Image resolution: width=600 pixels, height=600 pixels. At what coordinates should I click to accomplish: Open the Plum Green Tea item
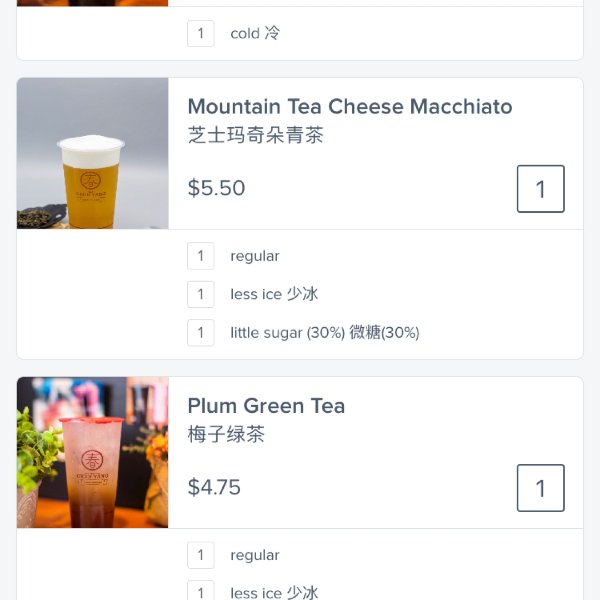266,406
